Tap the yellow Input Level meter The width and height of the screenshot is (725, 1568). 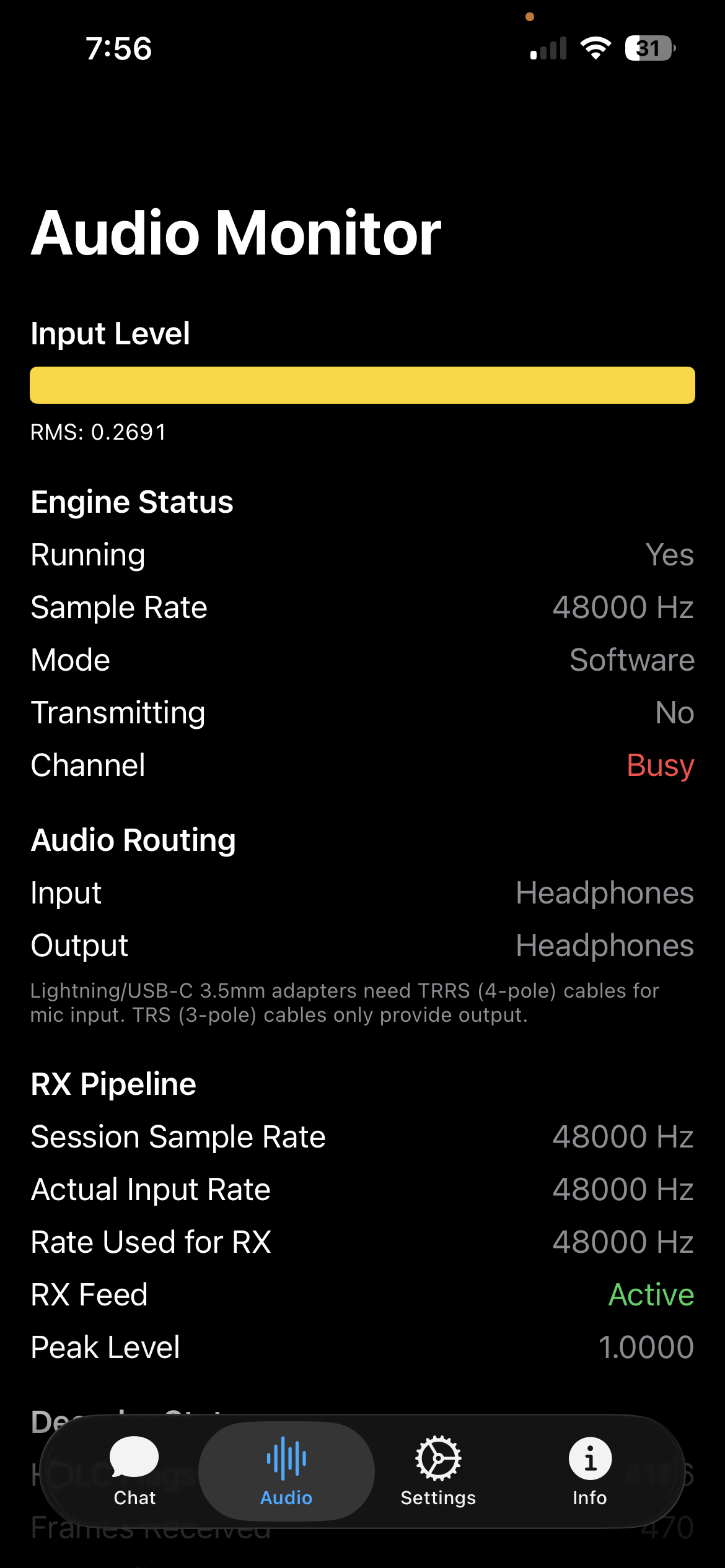click(362, 385)
